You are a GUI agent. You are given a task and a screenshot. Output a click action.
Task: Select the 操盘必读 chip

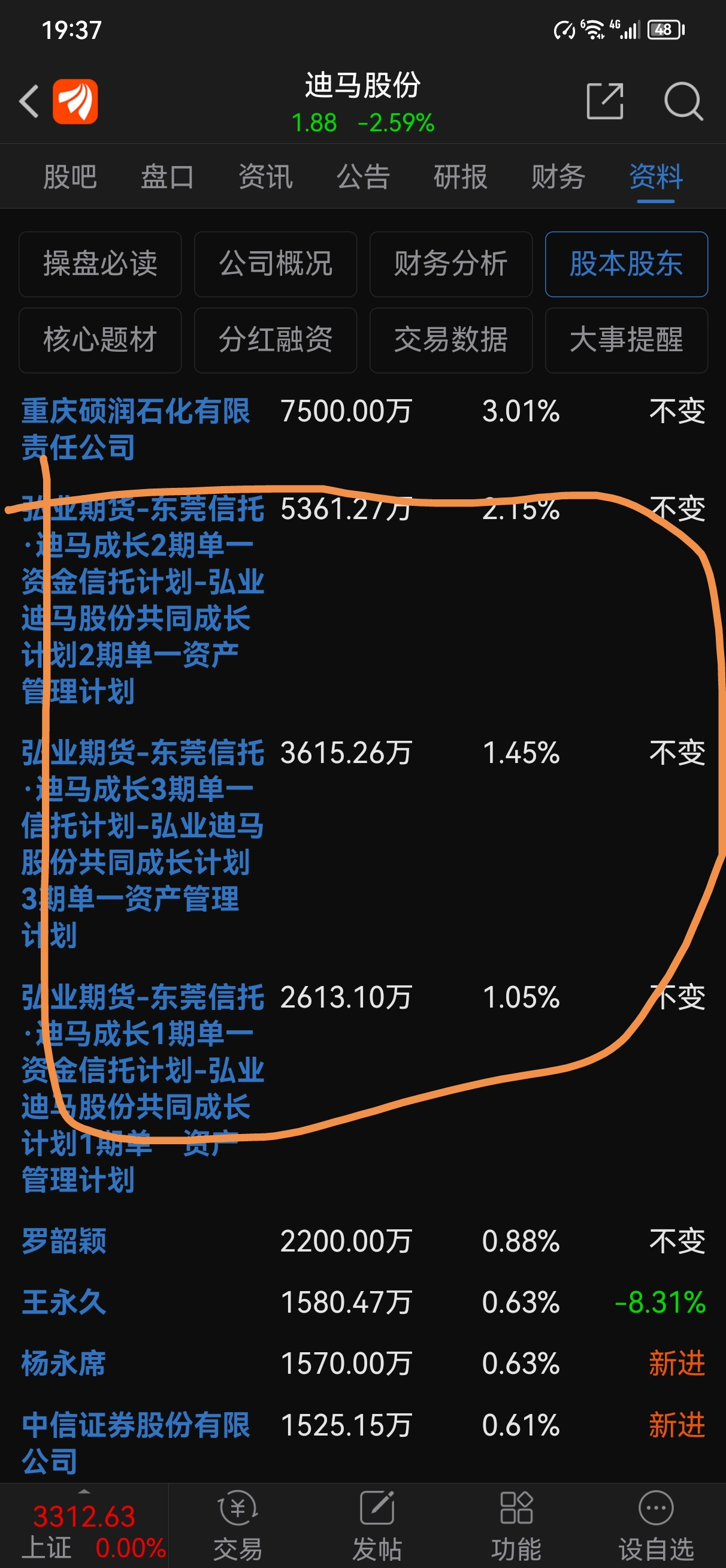tap(101, 264)
